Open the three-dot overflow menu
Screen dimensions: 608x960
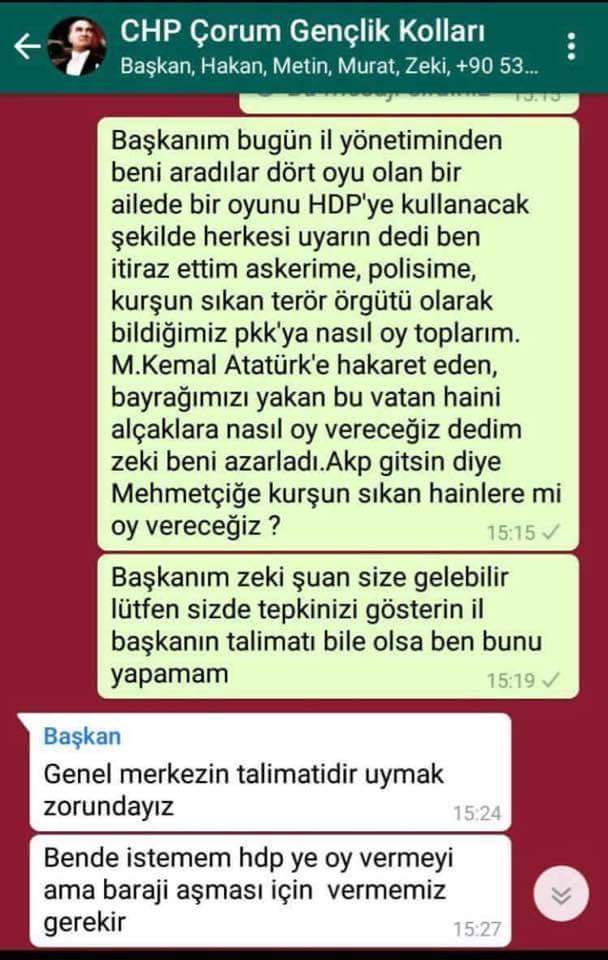pos(571,46)
